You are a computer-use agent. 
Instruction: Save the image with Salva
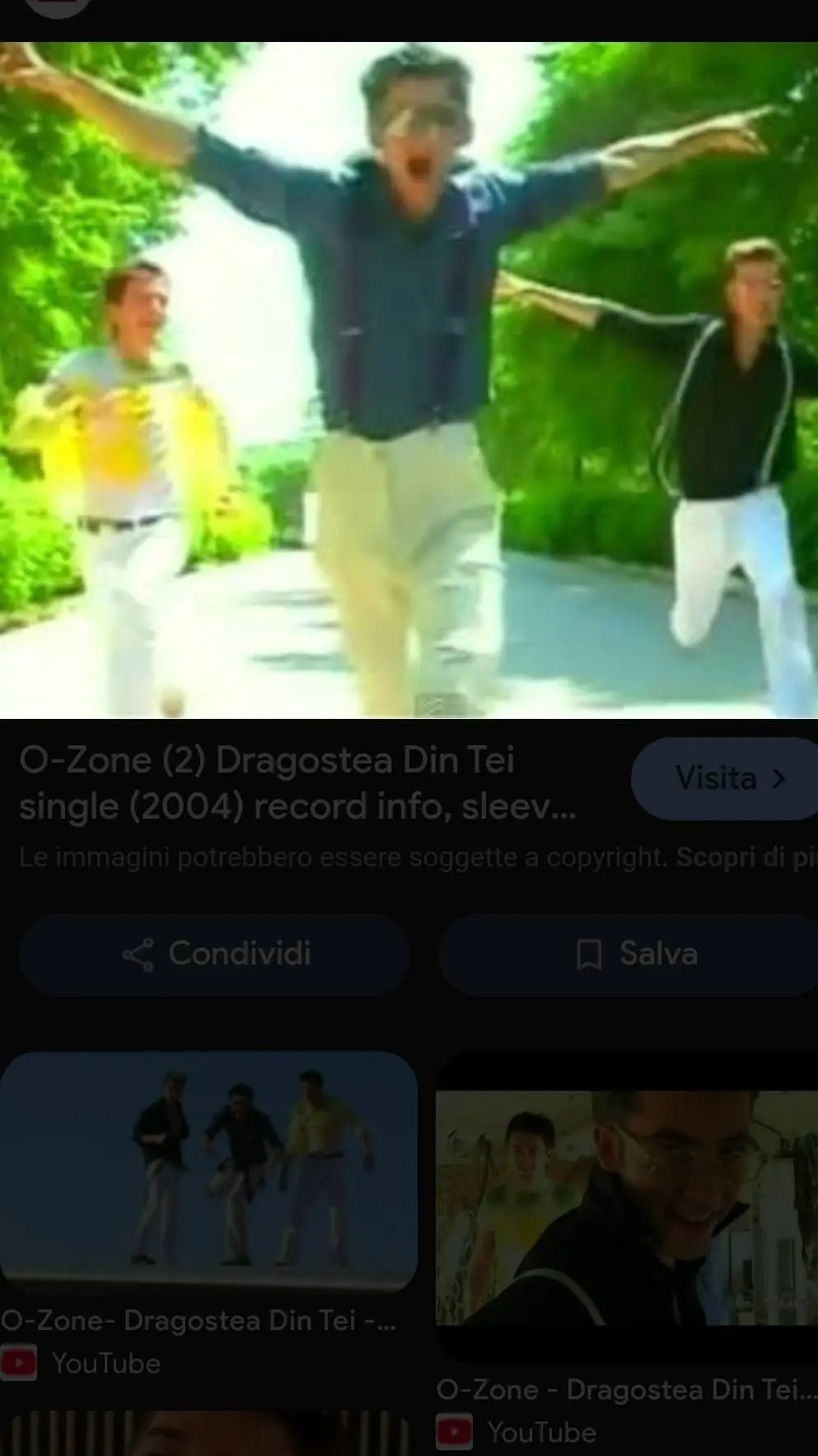coord(634,954)
